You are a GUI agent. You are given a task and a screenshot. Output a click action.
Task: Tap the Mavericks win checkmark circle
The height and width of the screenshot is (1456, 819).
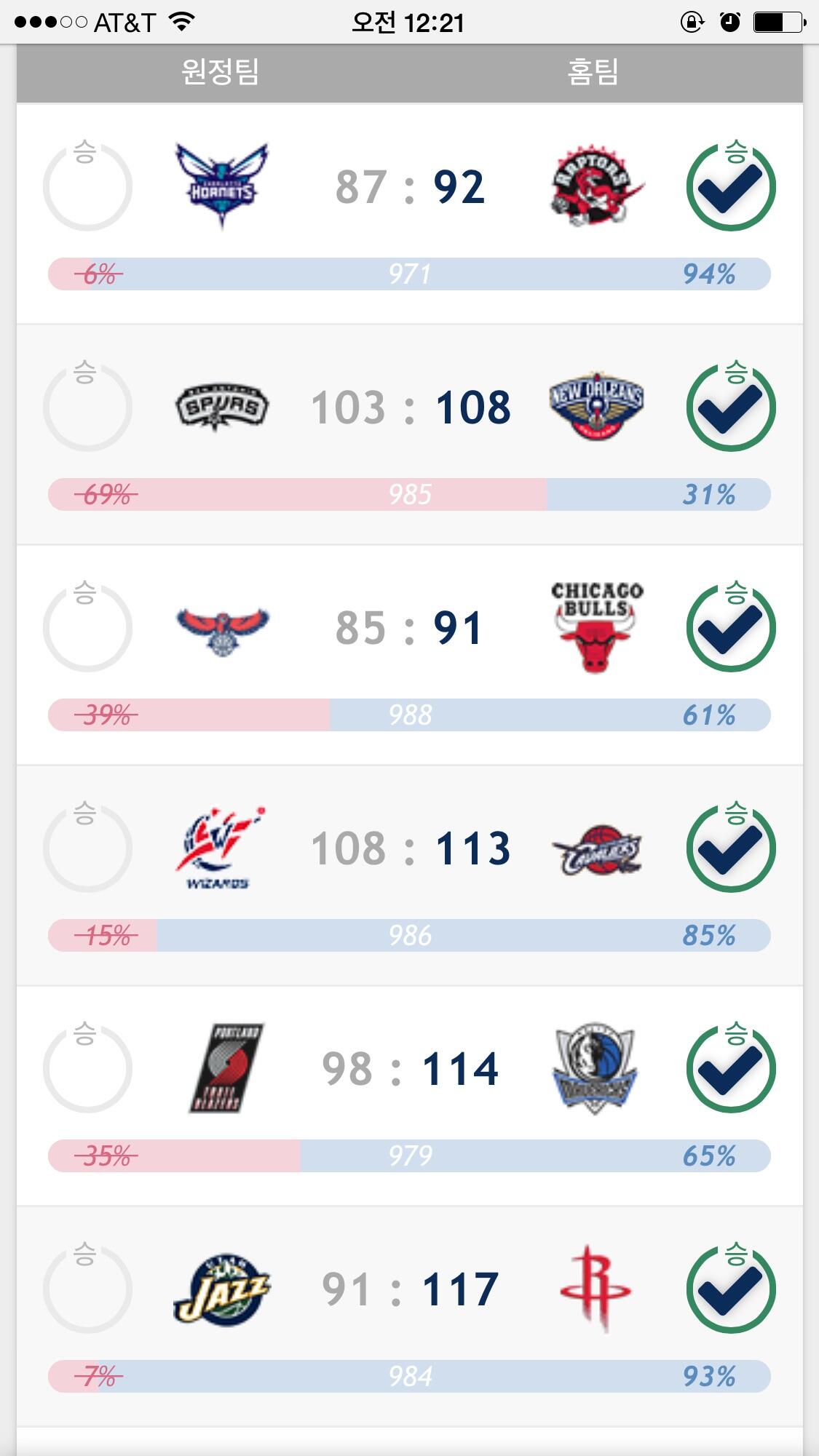pos(731,1068)
